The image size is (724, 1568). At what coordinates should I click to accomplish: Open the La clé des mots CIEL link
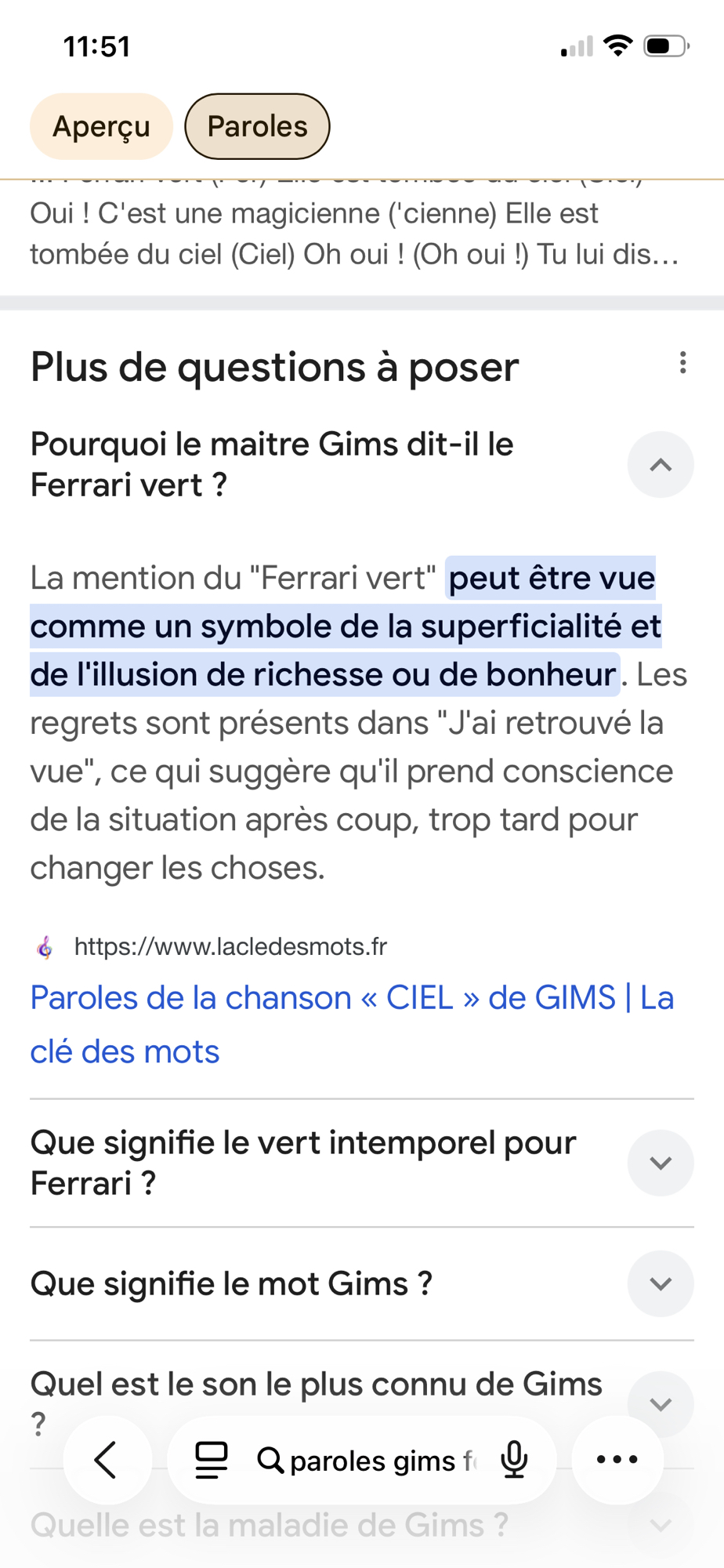(351, 1023)
